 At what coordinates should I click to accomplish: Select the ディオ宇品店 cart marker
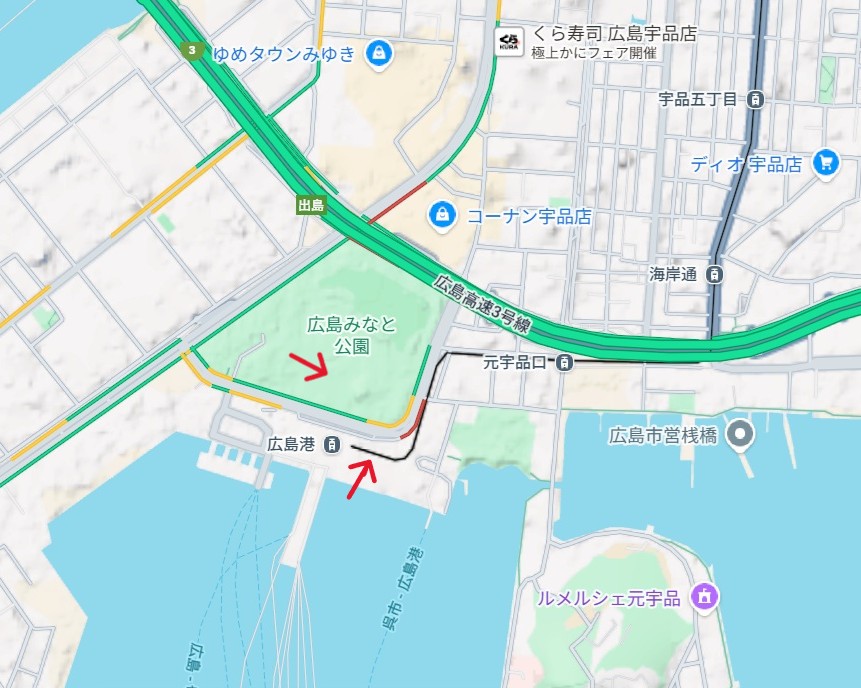pyautogui.click(x=825, y=162)
